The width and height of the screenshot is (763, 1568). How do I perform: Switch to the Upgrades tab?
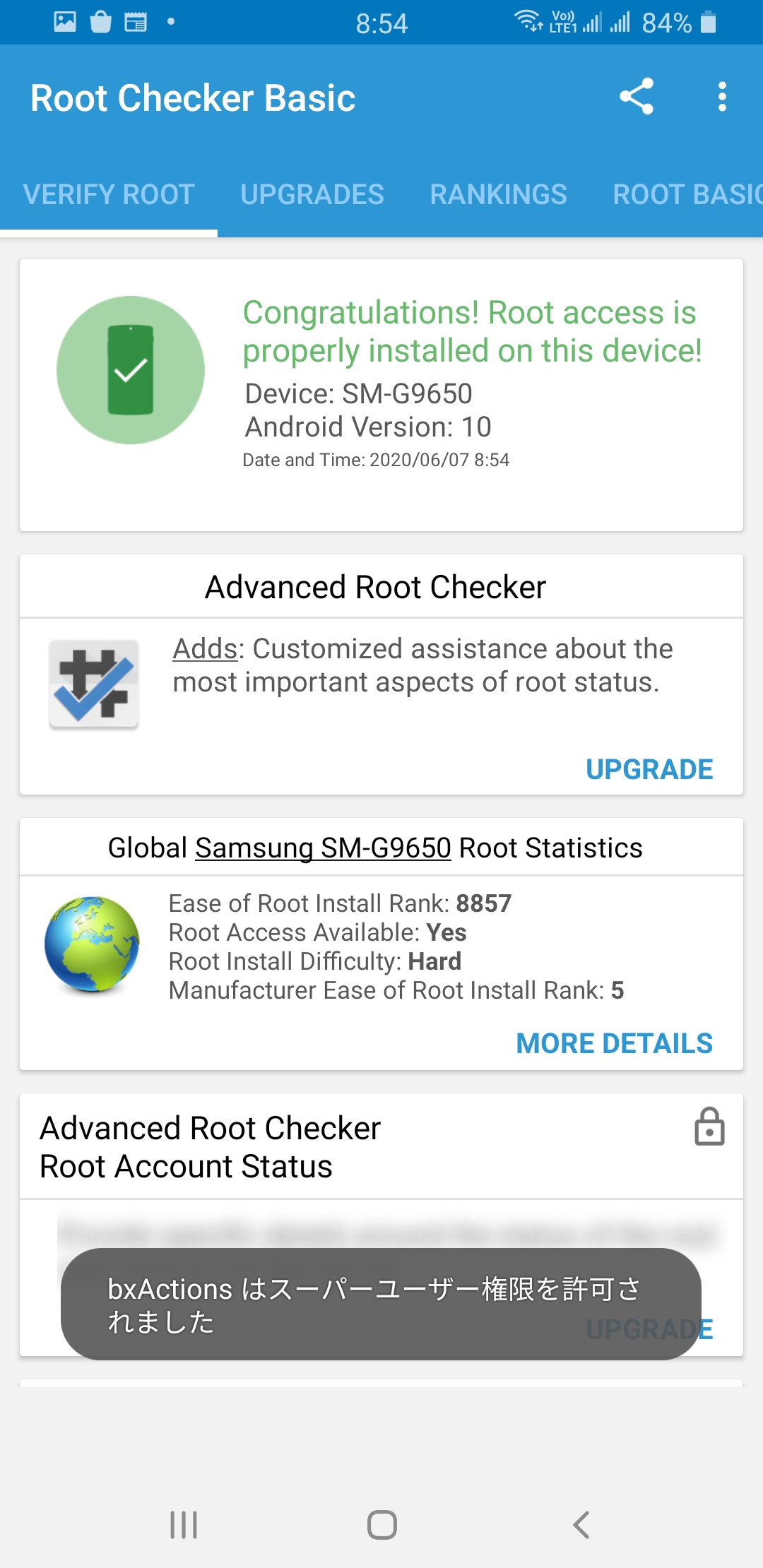tap(312, 195)
